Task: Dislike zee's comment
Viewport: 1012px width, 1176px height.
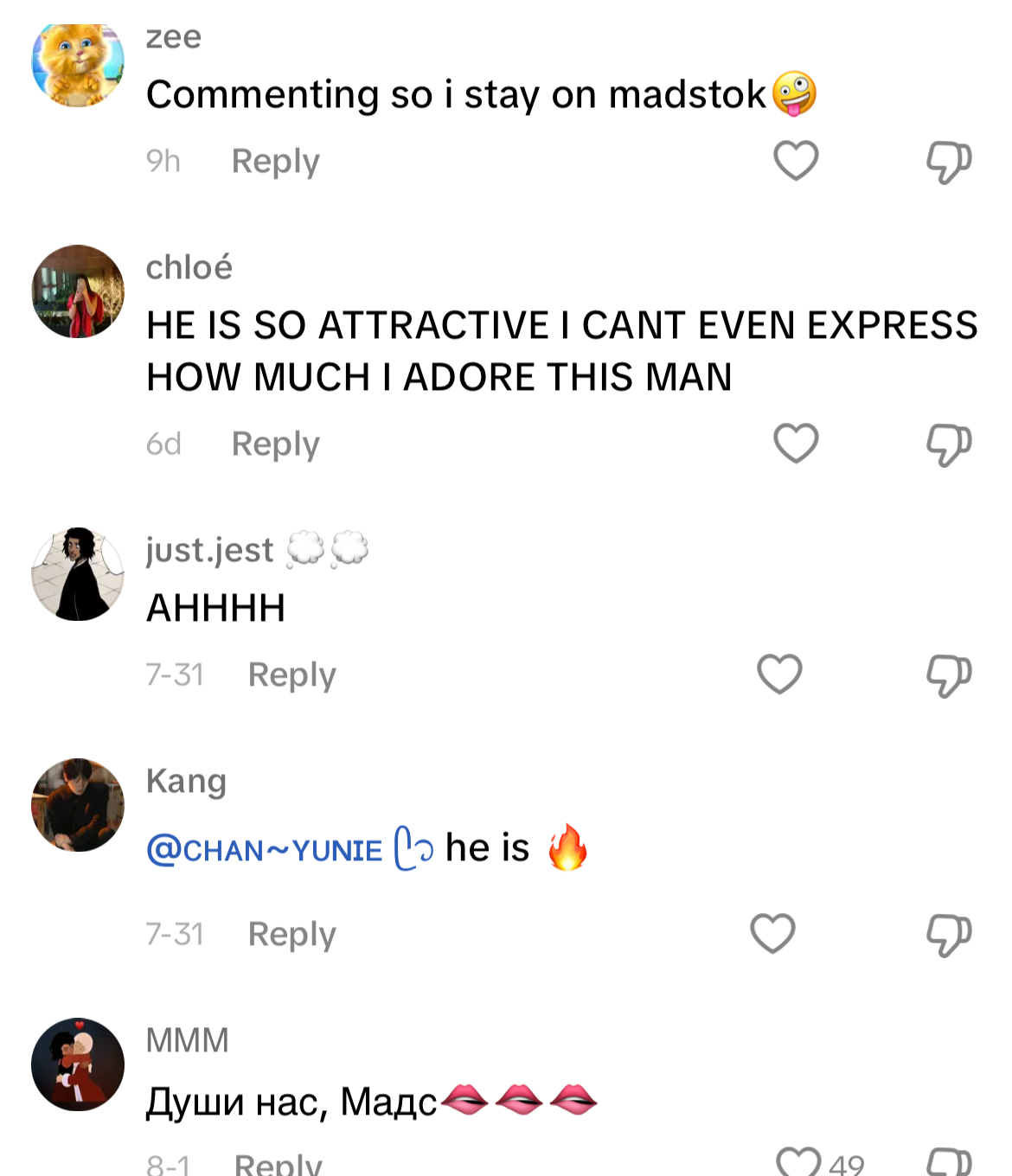Action: 949,162
